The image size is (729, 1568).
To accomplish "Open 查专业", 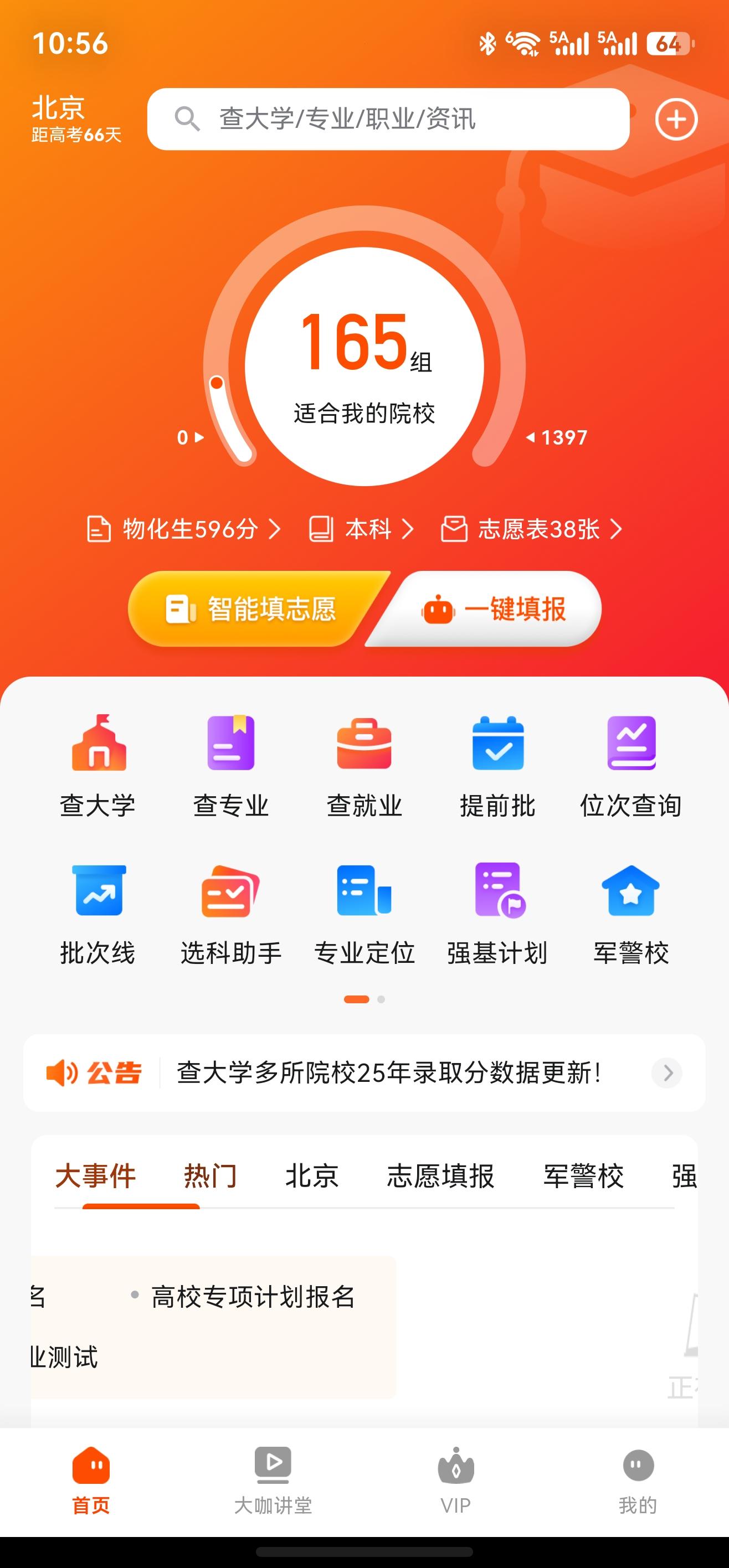I will pos(231,765).
